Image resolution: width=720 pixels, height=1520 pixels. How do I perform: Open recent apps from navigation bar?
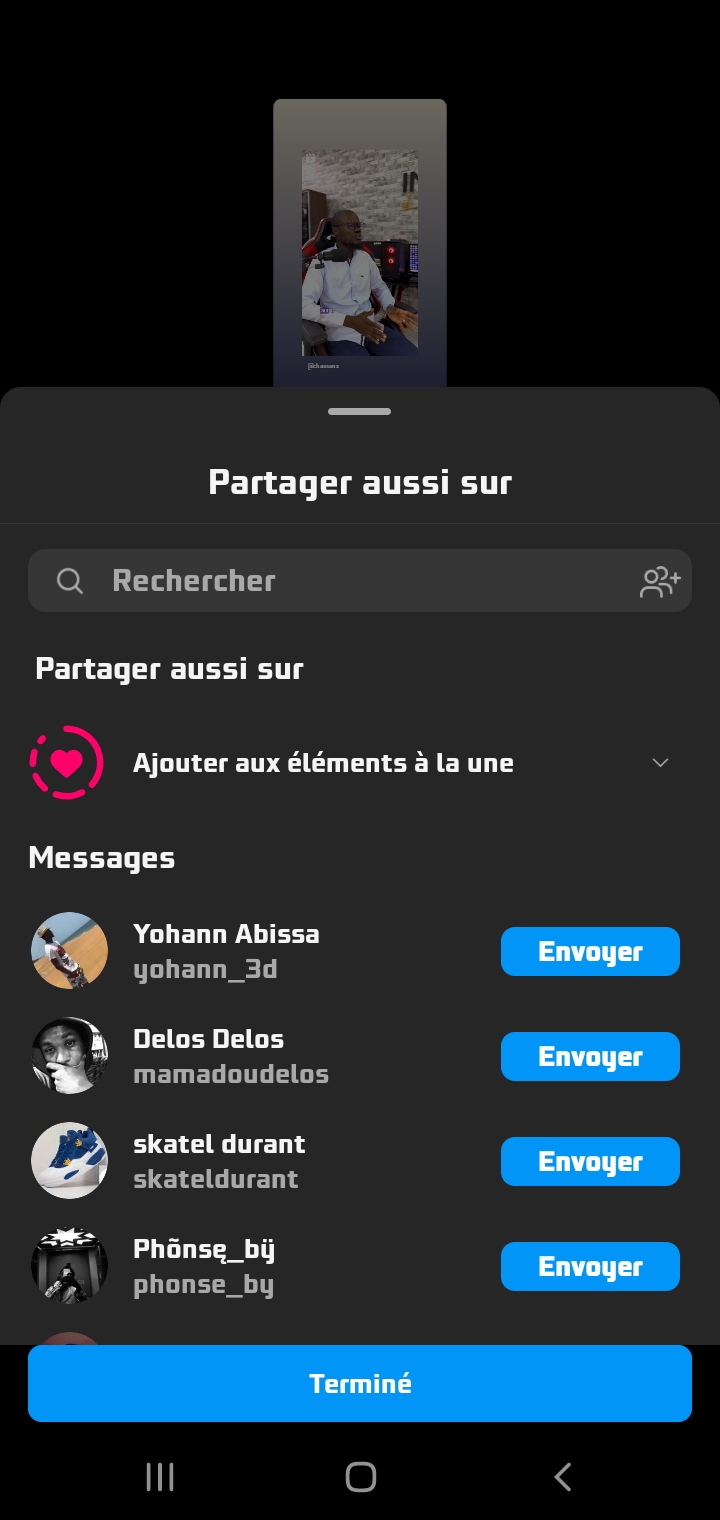coord(160,1476)
